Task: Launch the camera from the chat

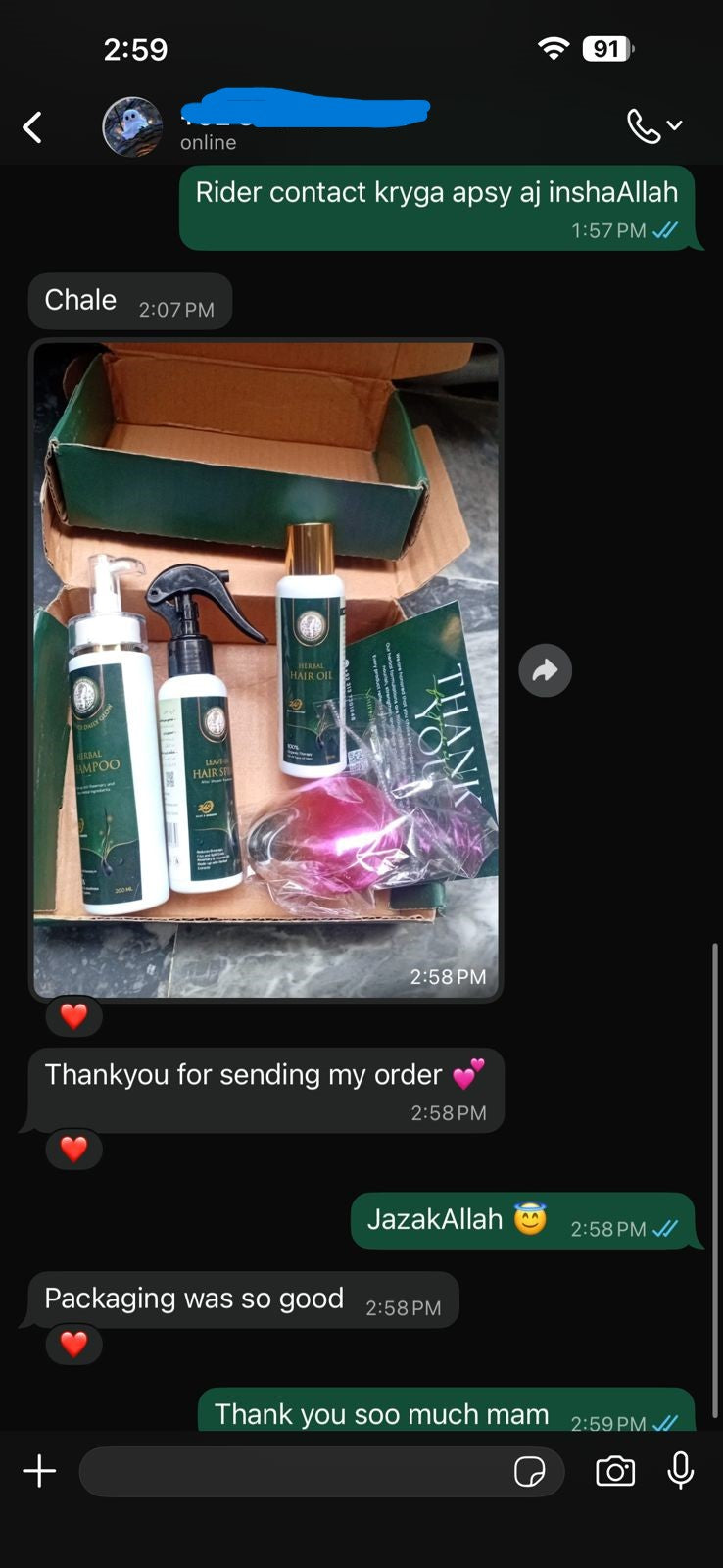Action: point(615,1471)
